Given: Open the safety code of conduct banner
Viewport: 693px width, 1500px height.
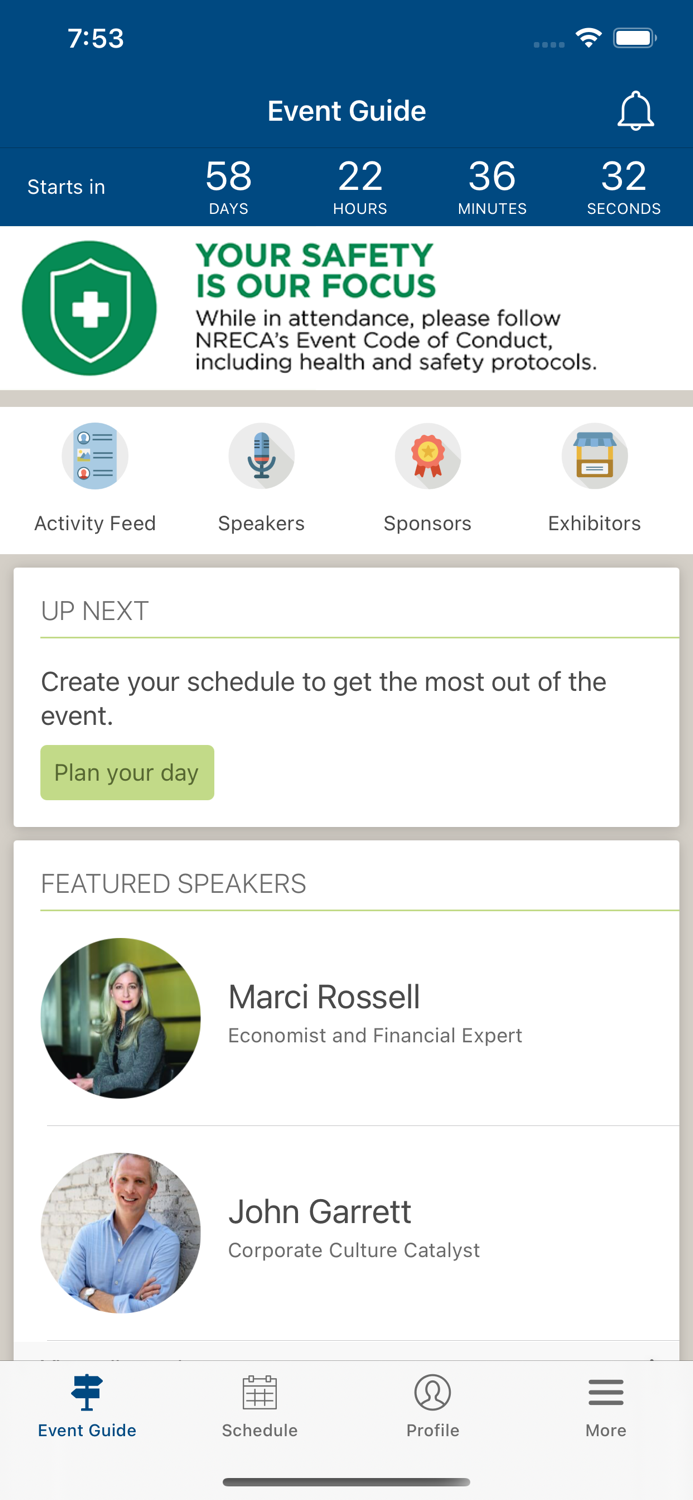Looking at the screenshot, I should point(346,308).
